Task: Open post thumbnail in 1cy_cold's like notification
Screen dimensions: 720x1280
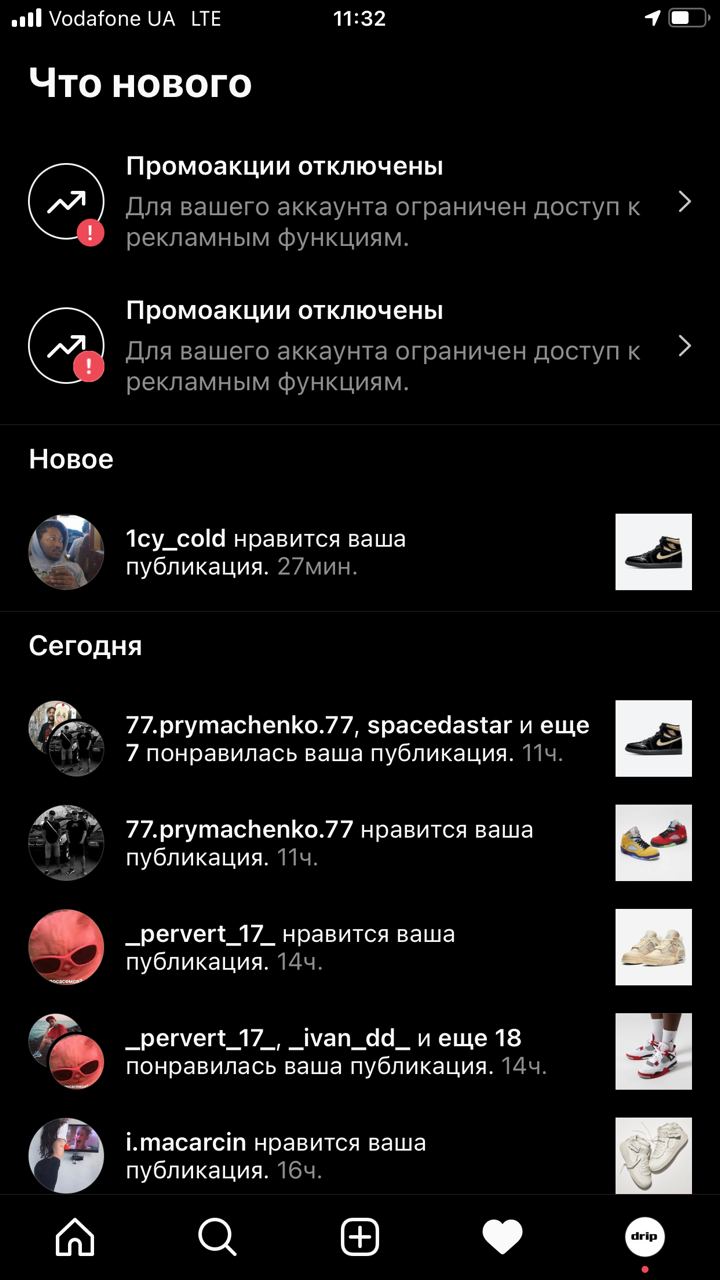Action: click(x=653, y=552)
